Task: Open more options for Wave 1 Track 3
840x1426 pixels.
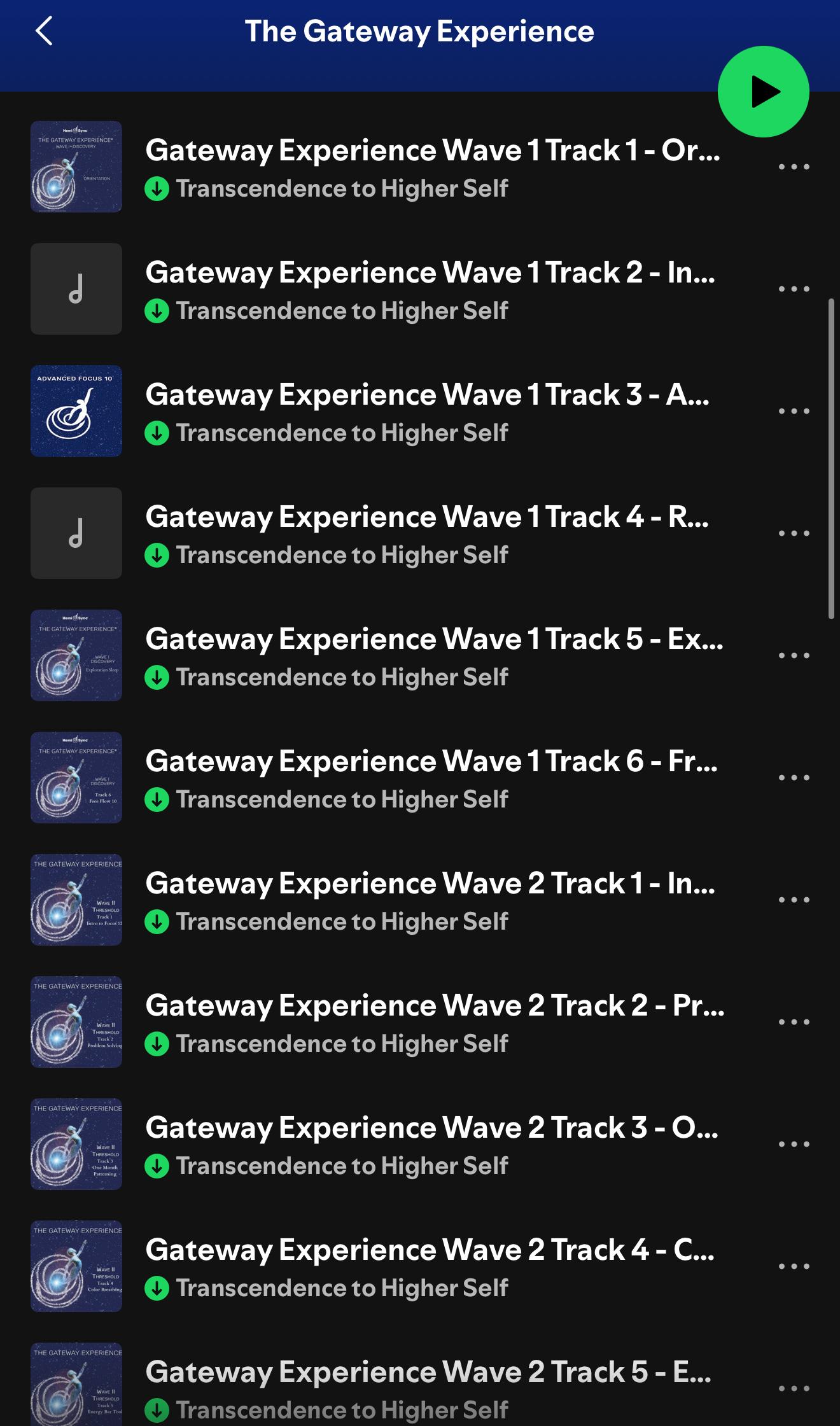Action: click(x=794, y=411)
